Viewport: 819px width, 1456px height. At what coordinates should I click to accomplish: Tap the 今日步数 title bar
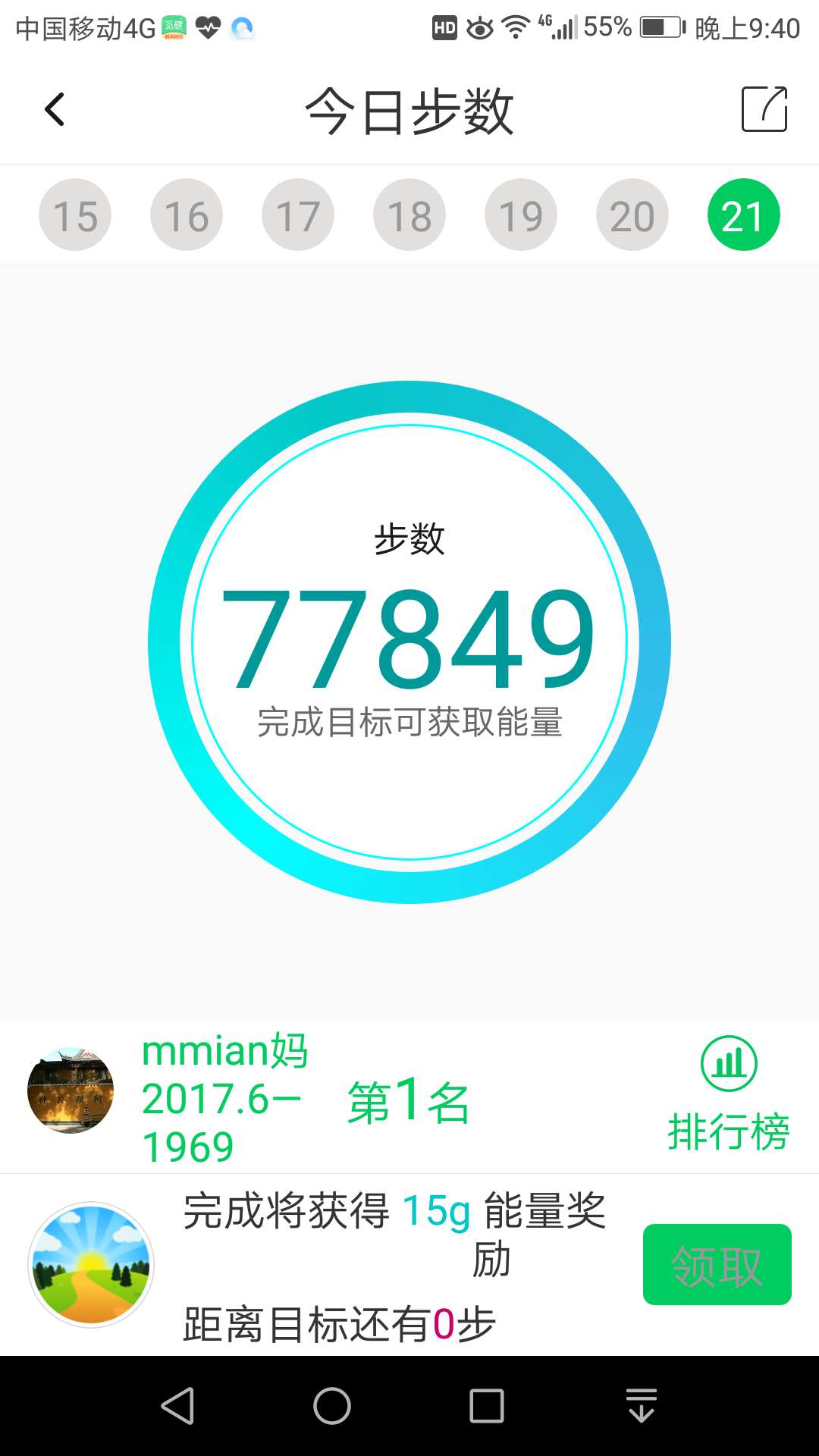point(409,108)
